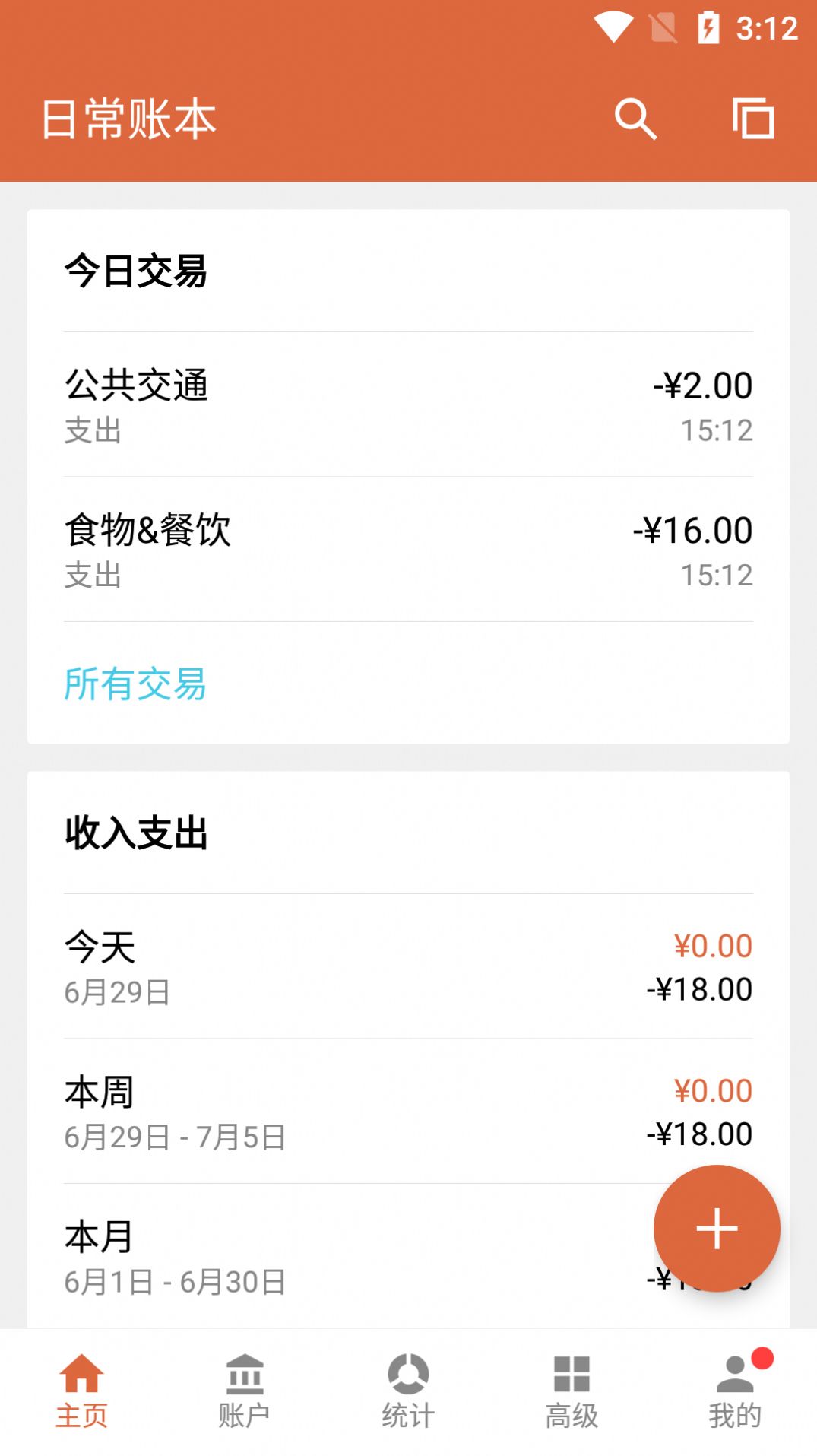Open the search icon in the toolbar
Screen dimensions: 817x1456
click(635, 118)
